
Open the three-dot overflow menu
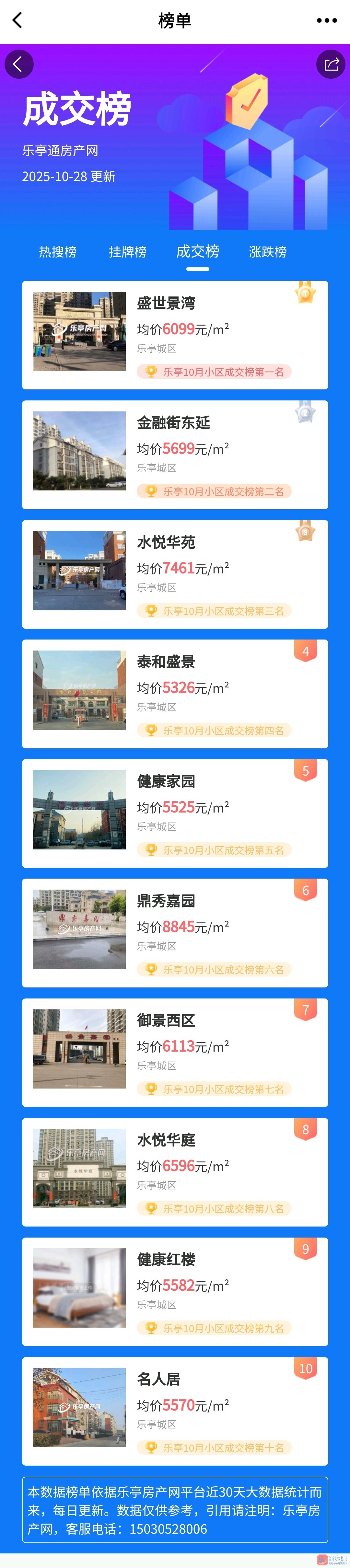coord(326,20)
